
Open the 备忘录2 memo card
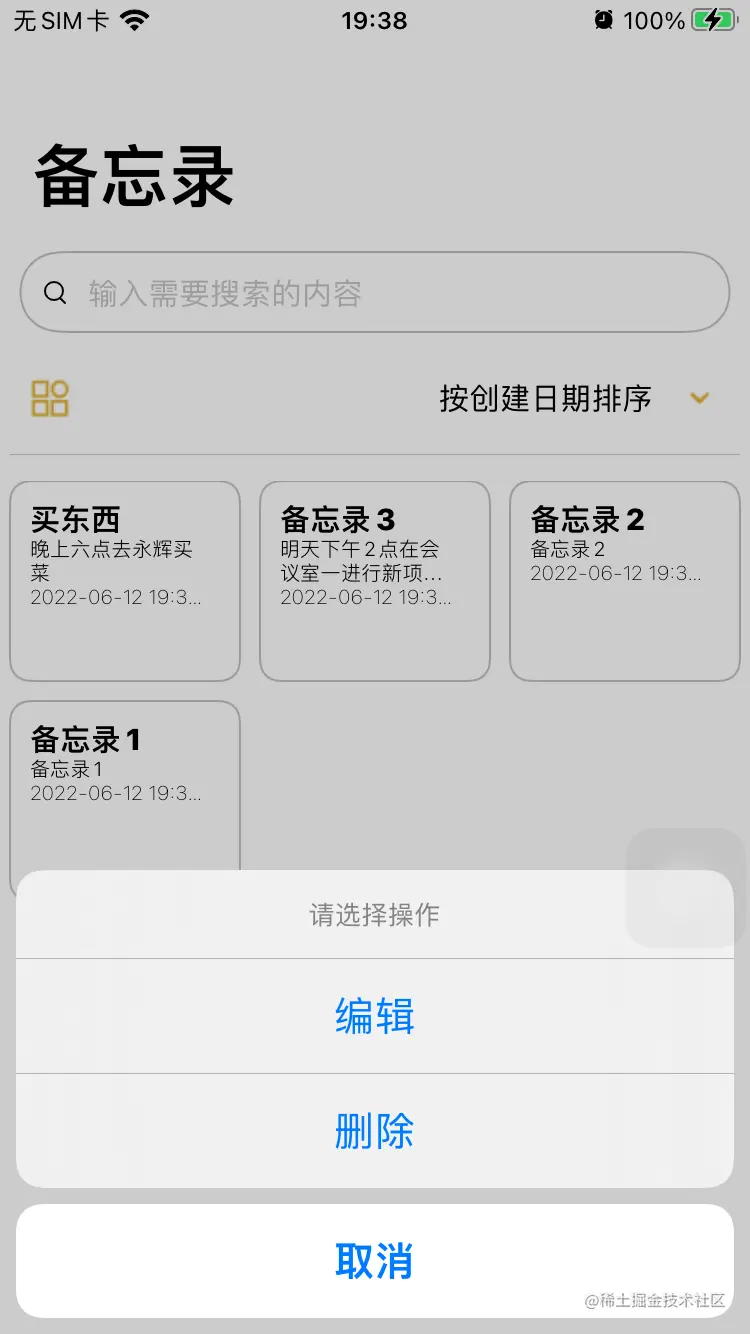click(x=624, y=580)
